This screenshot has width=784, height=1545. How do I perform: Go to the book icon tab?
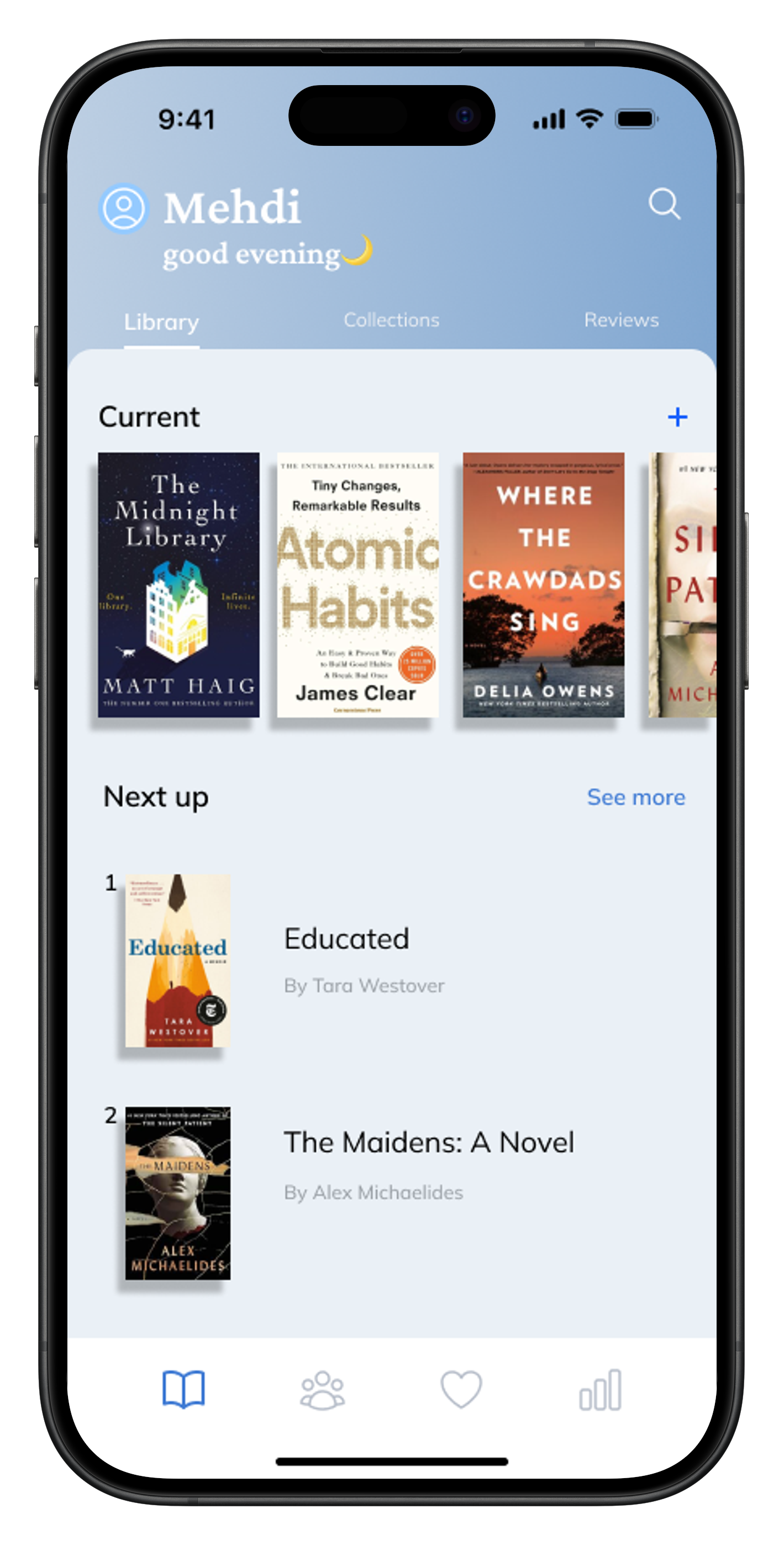[183, 1389]
